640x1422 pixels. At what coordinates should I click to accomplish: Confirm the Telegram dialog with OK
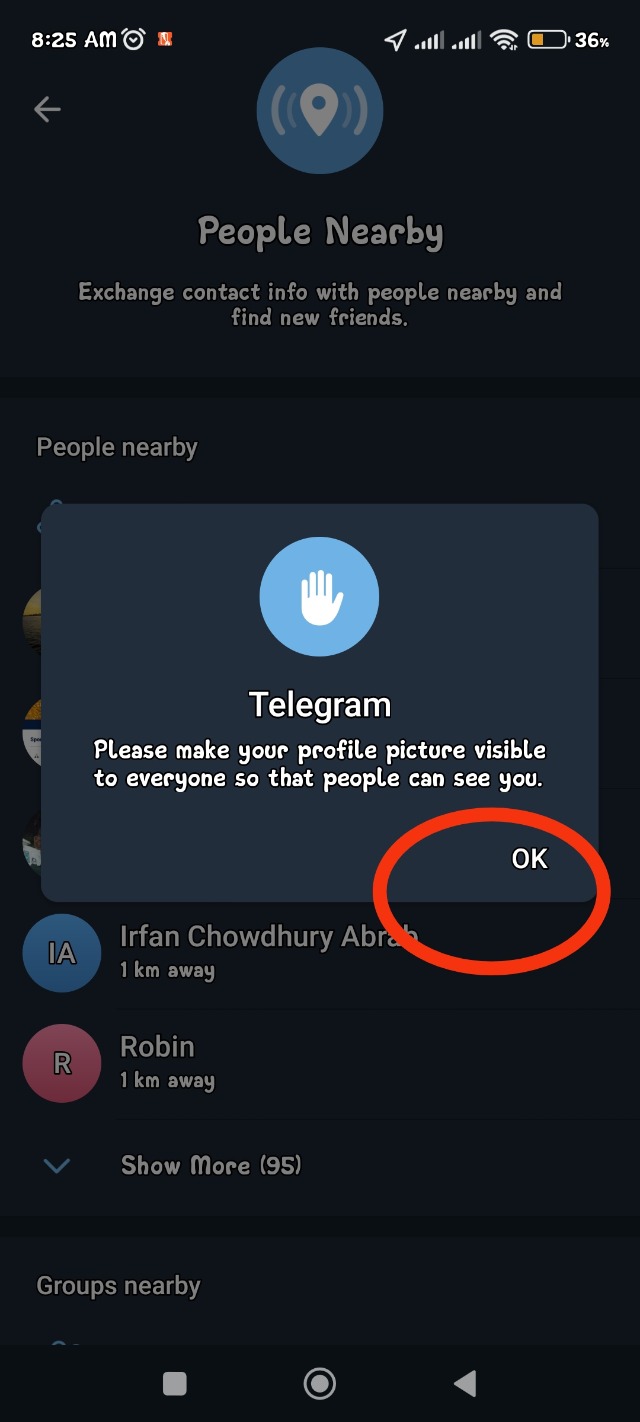click(x=529, y=859)
